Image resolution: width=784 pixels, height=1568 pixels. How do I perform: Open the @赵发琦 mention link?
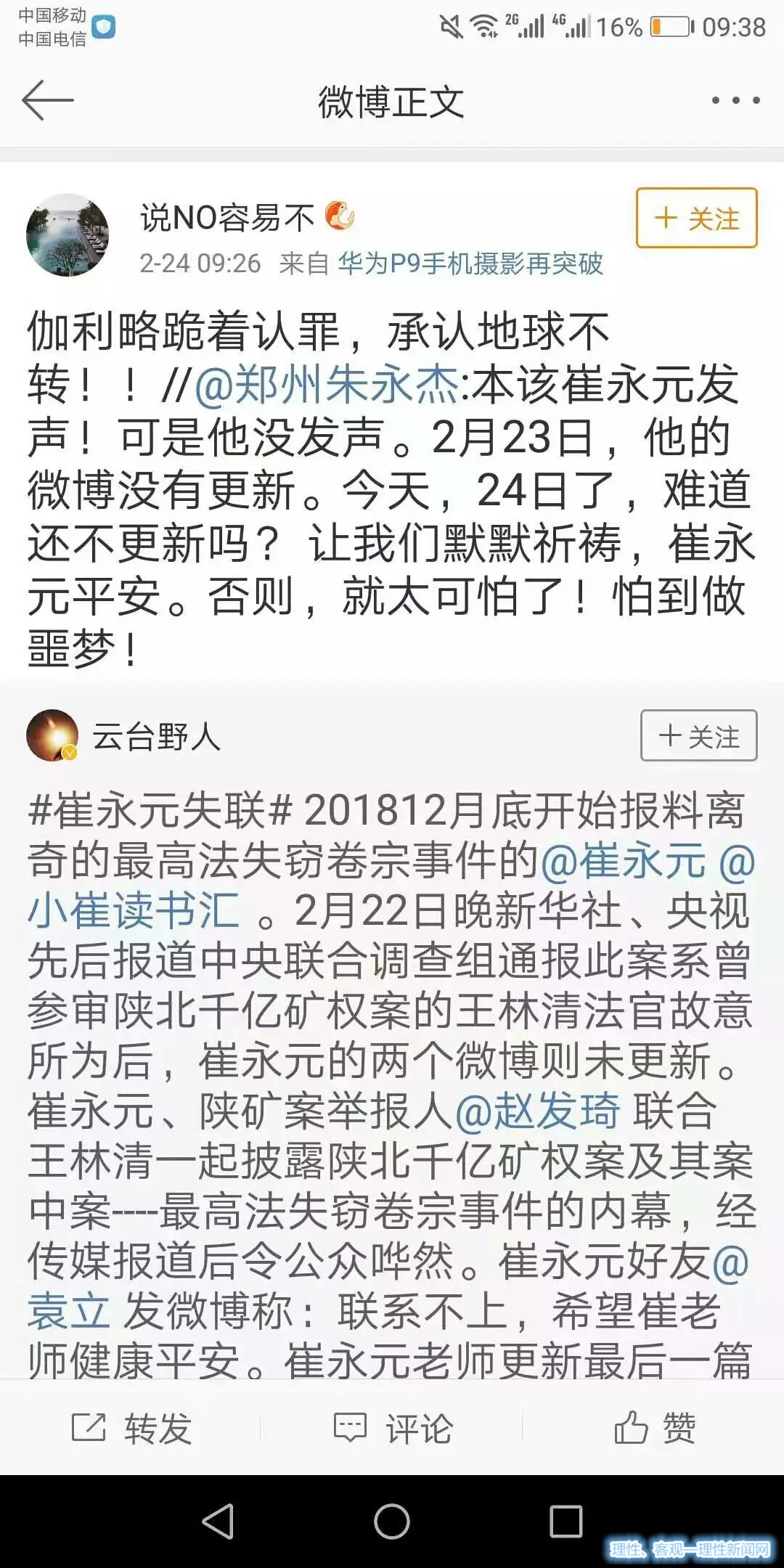click(537, 1111)
